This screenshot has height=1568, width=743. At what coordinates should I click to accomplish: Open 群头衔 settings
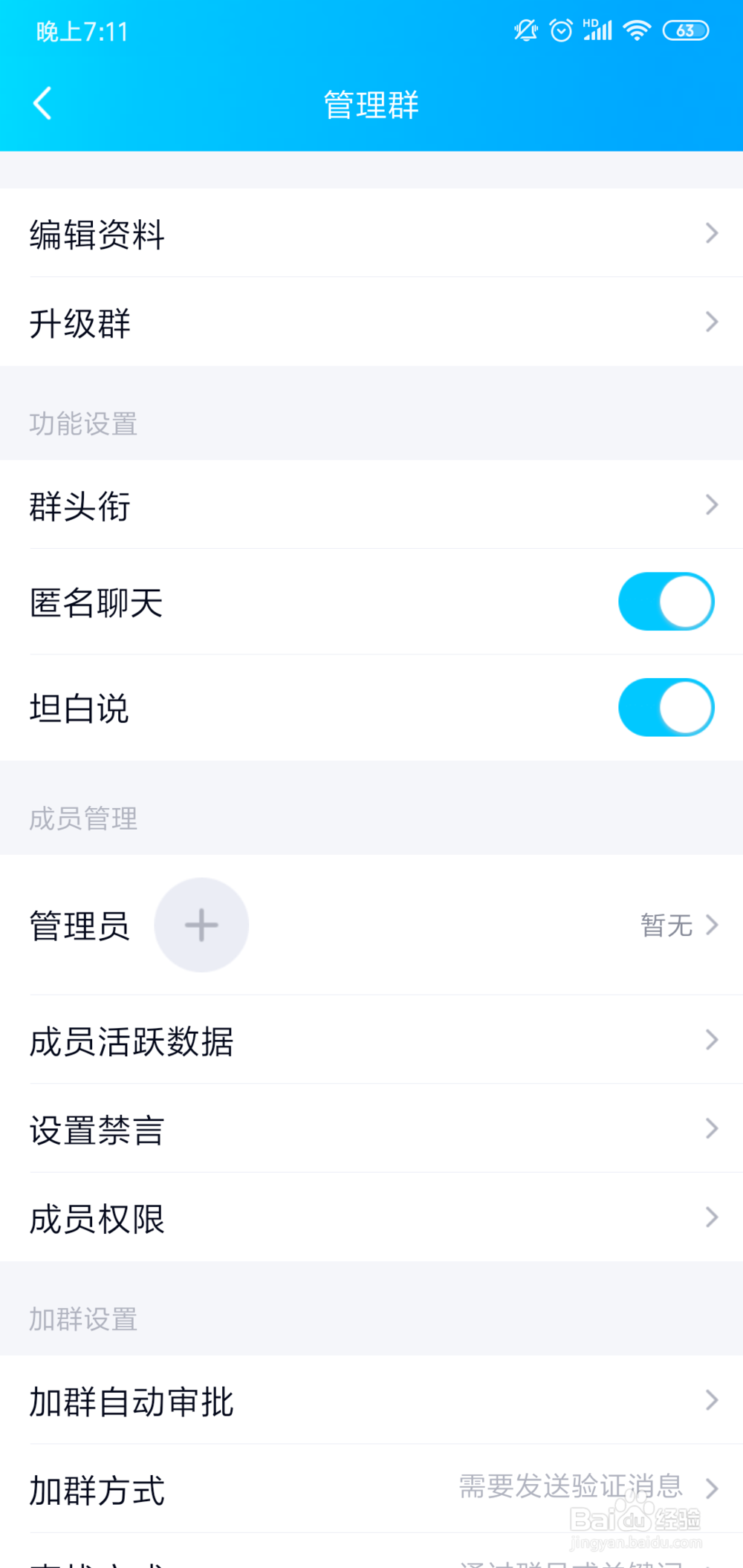371,505
